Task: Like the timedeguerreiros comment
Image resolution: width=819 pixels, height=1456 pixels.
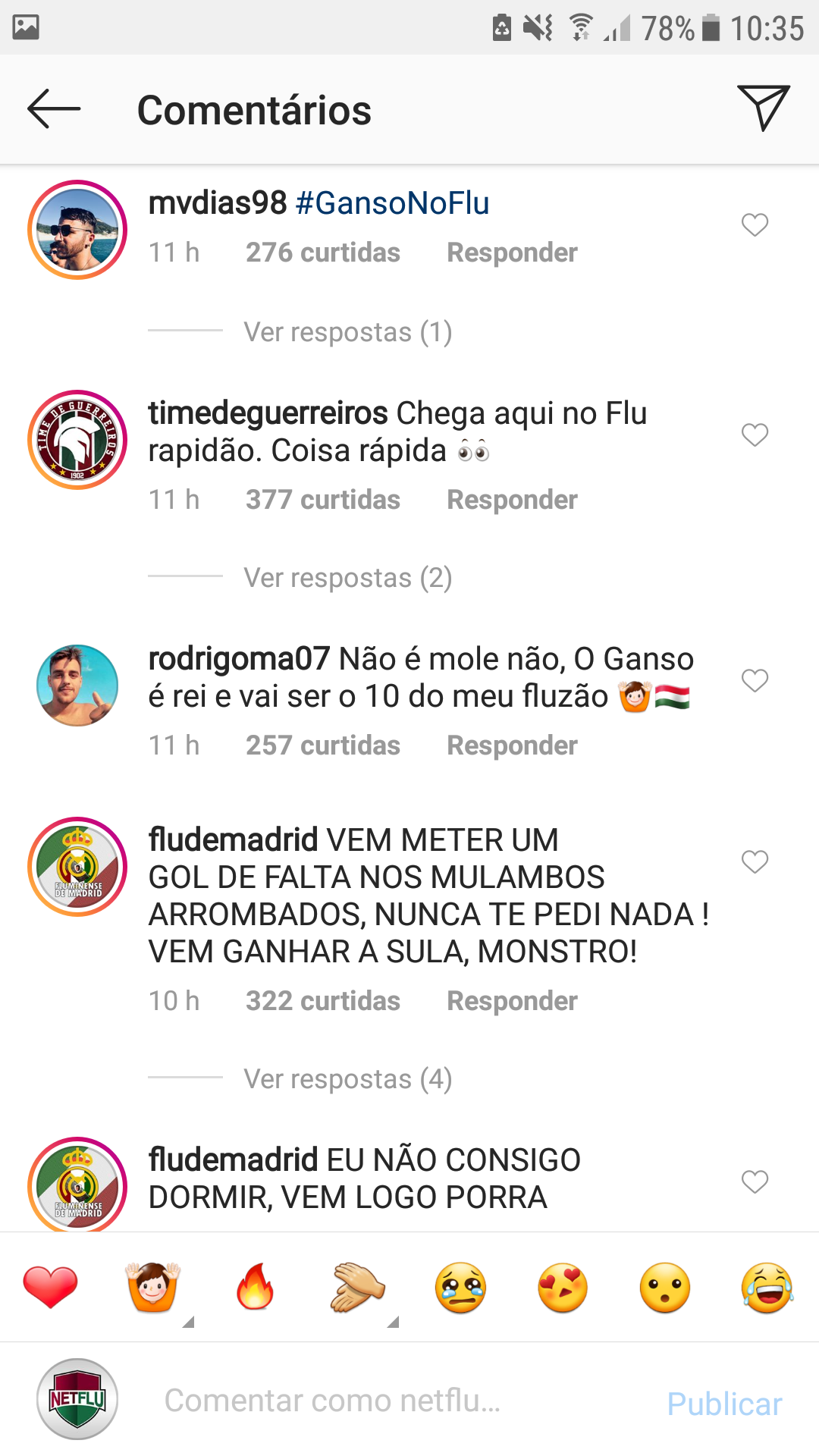Action: click(x=755, y=435)
